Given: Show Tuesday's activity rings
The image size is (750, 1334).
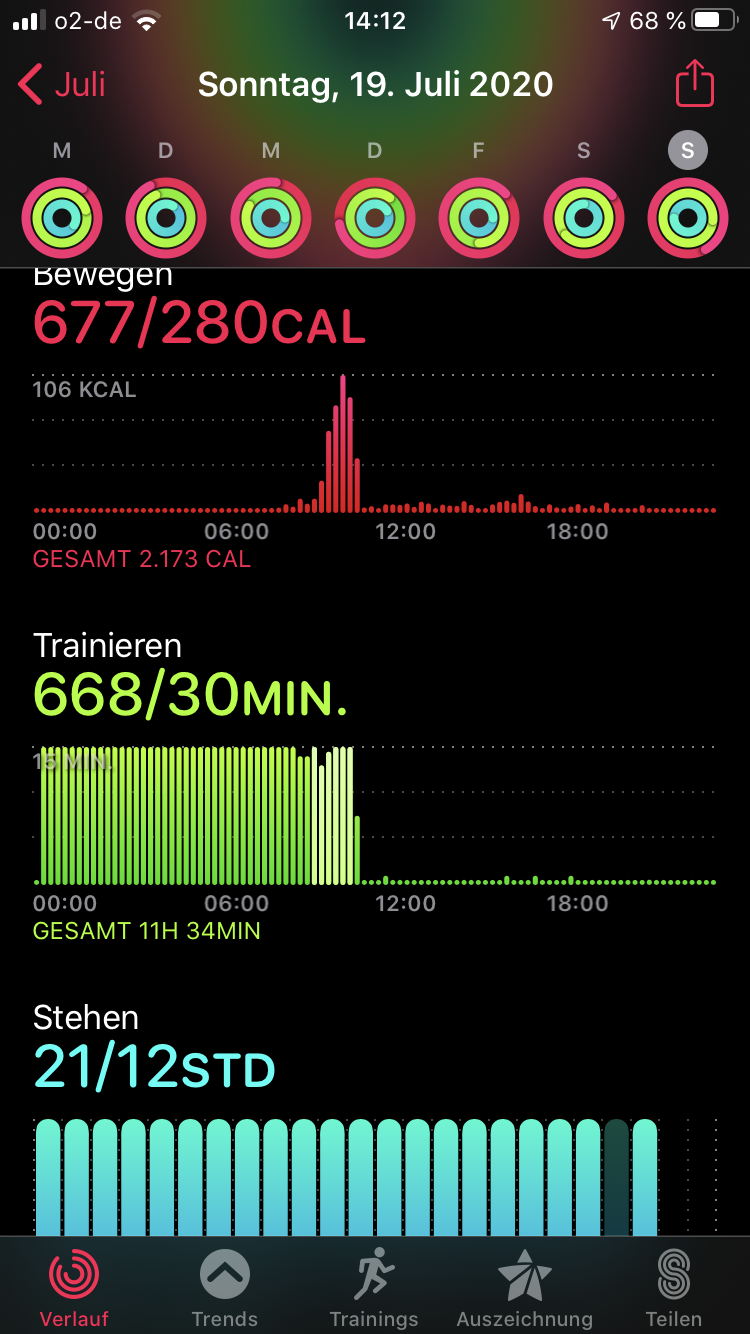Looking at the screenshot, I should click(166, 218).
